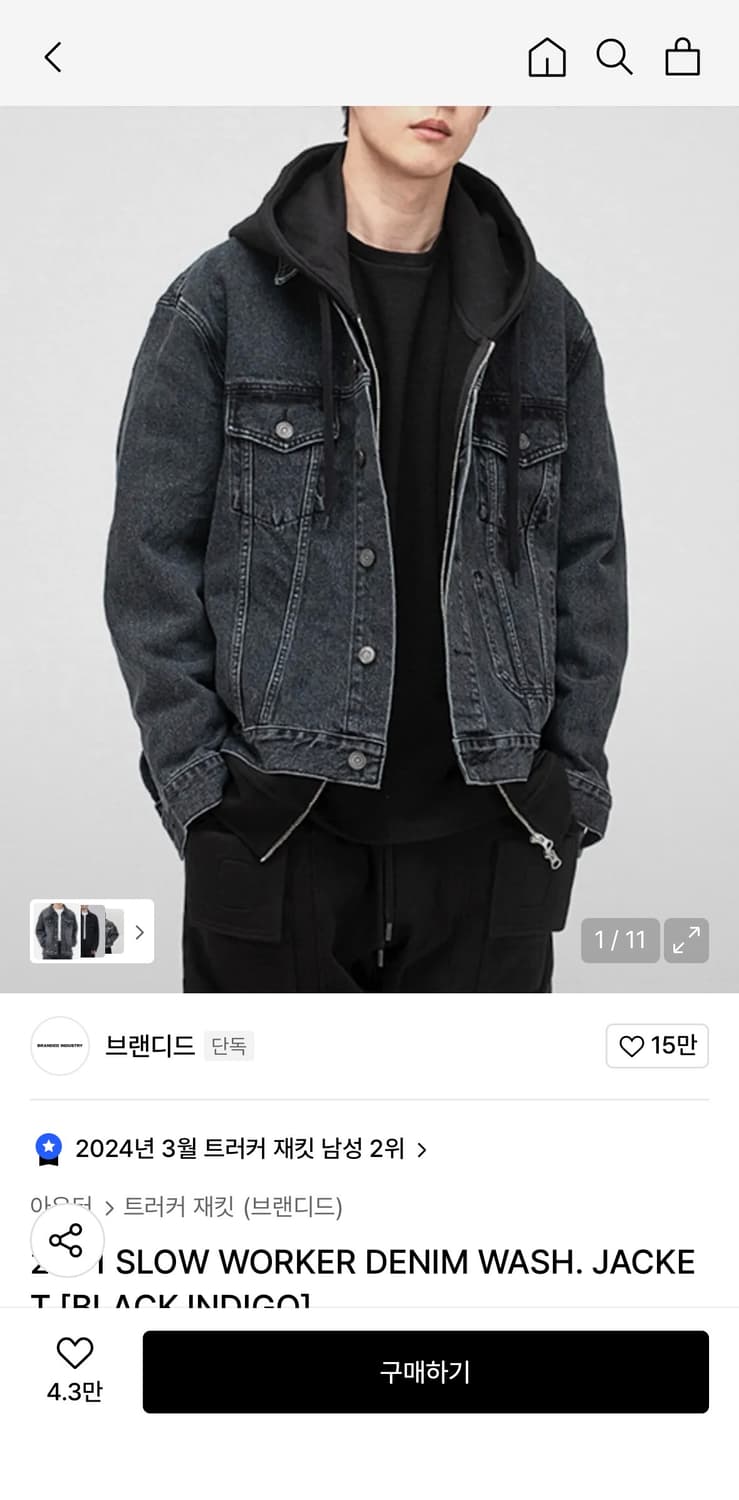Tap the 단독 exclusive badge
The image size is (739, 1500).
[229, 1047]
